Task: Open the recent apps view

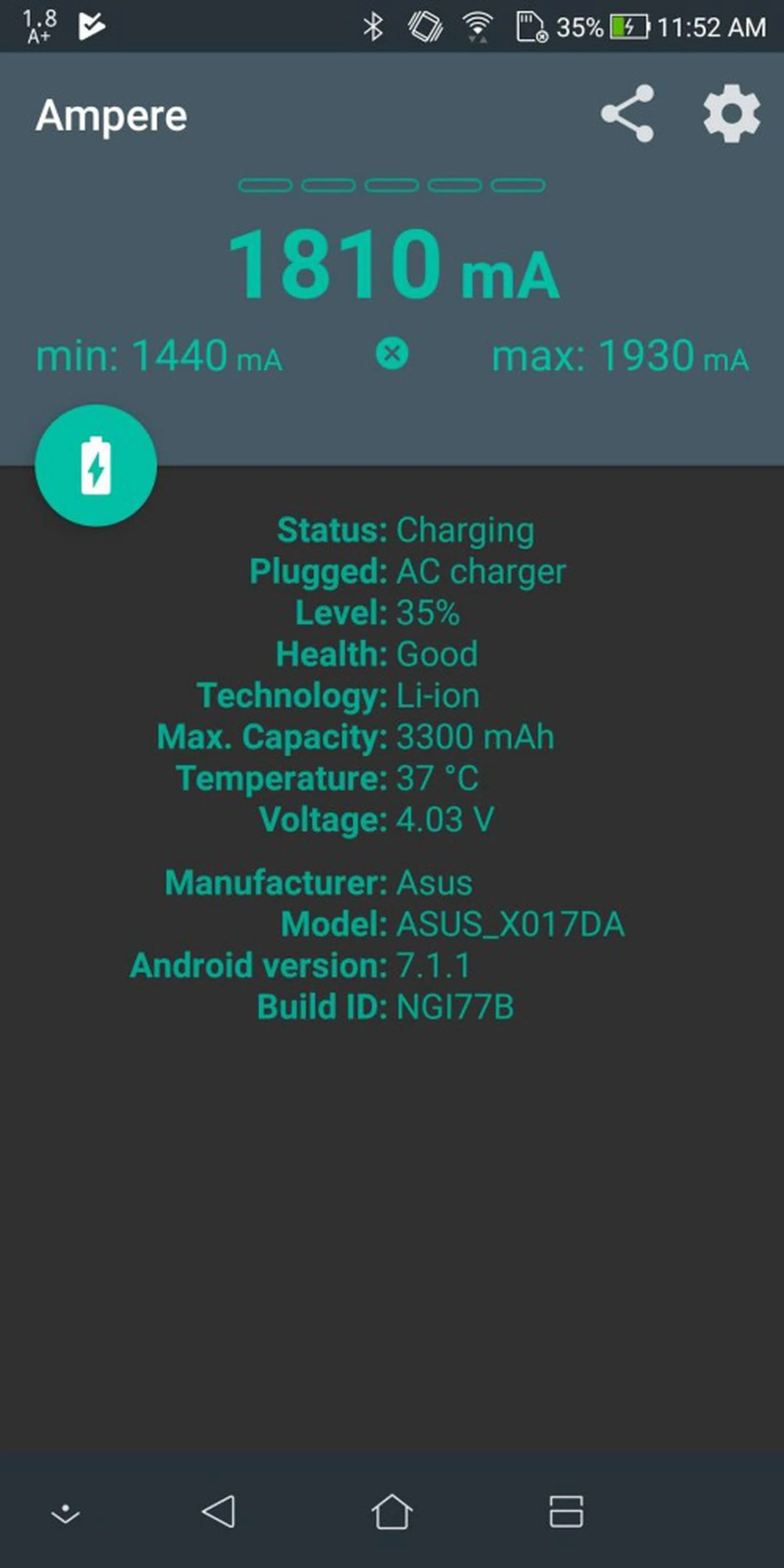Action: (566, 1511)
